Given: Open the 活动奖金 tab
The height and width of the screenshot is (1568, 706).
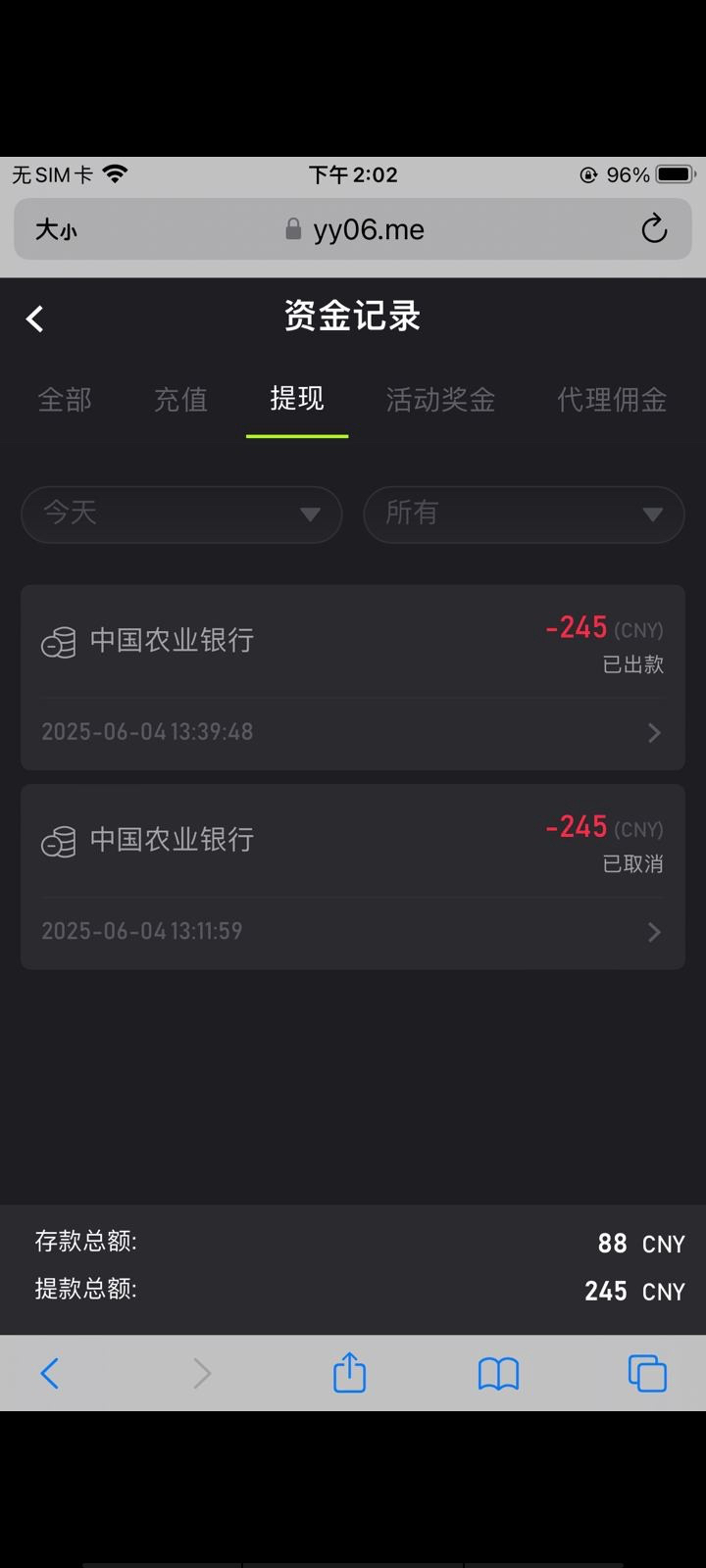Looking at the screenshot, I should [x=440, y=400].
